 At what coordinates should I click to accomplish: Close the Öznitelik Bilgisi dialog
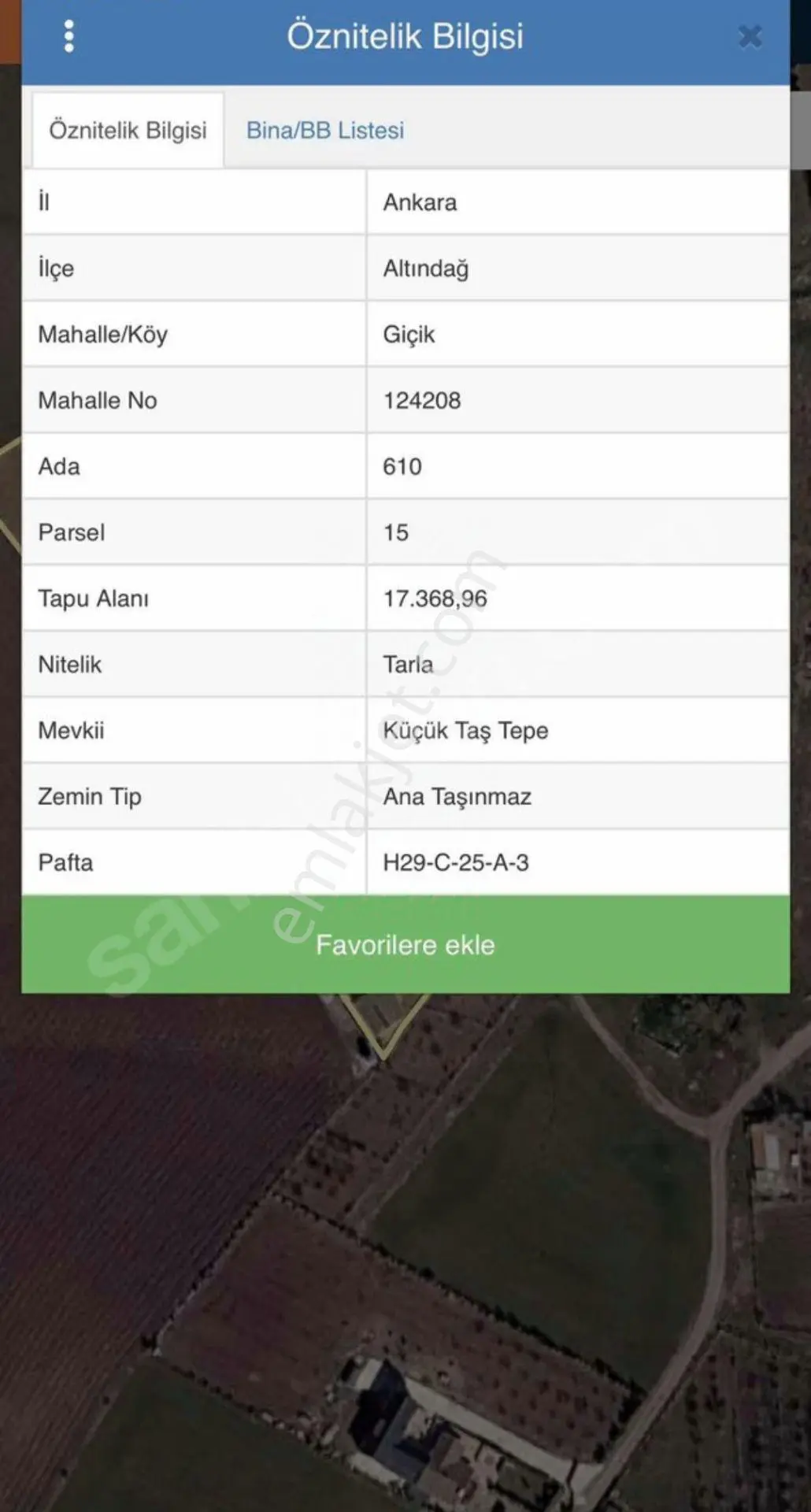coord(750,36)
